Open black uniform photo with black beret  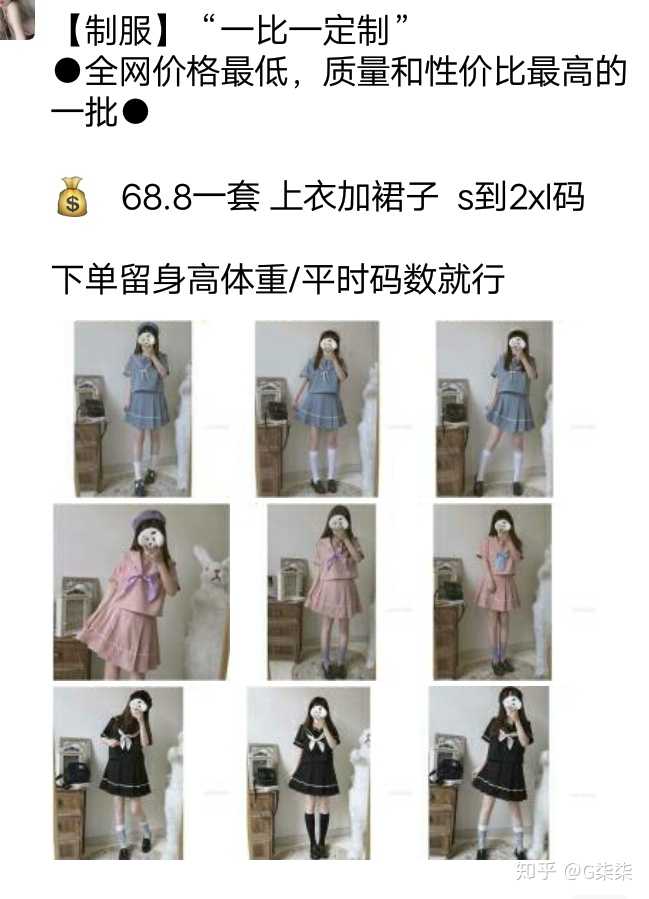[x=118, y=772]
